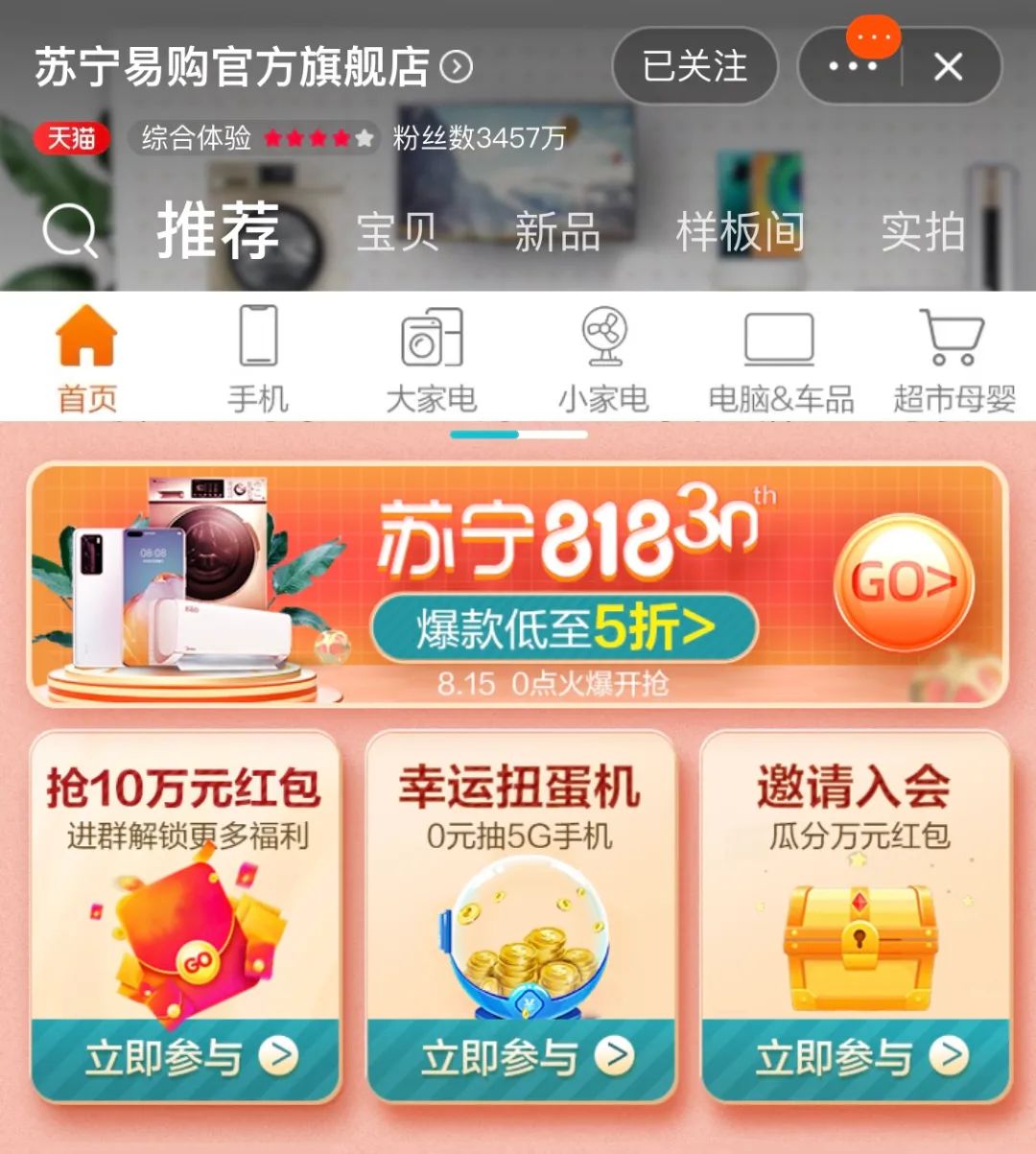Join the 邀请入会 membership activity
Viewport: 1036px width, 1154px height.
coord(857,1057)
